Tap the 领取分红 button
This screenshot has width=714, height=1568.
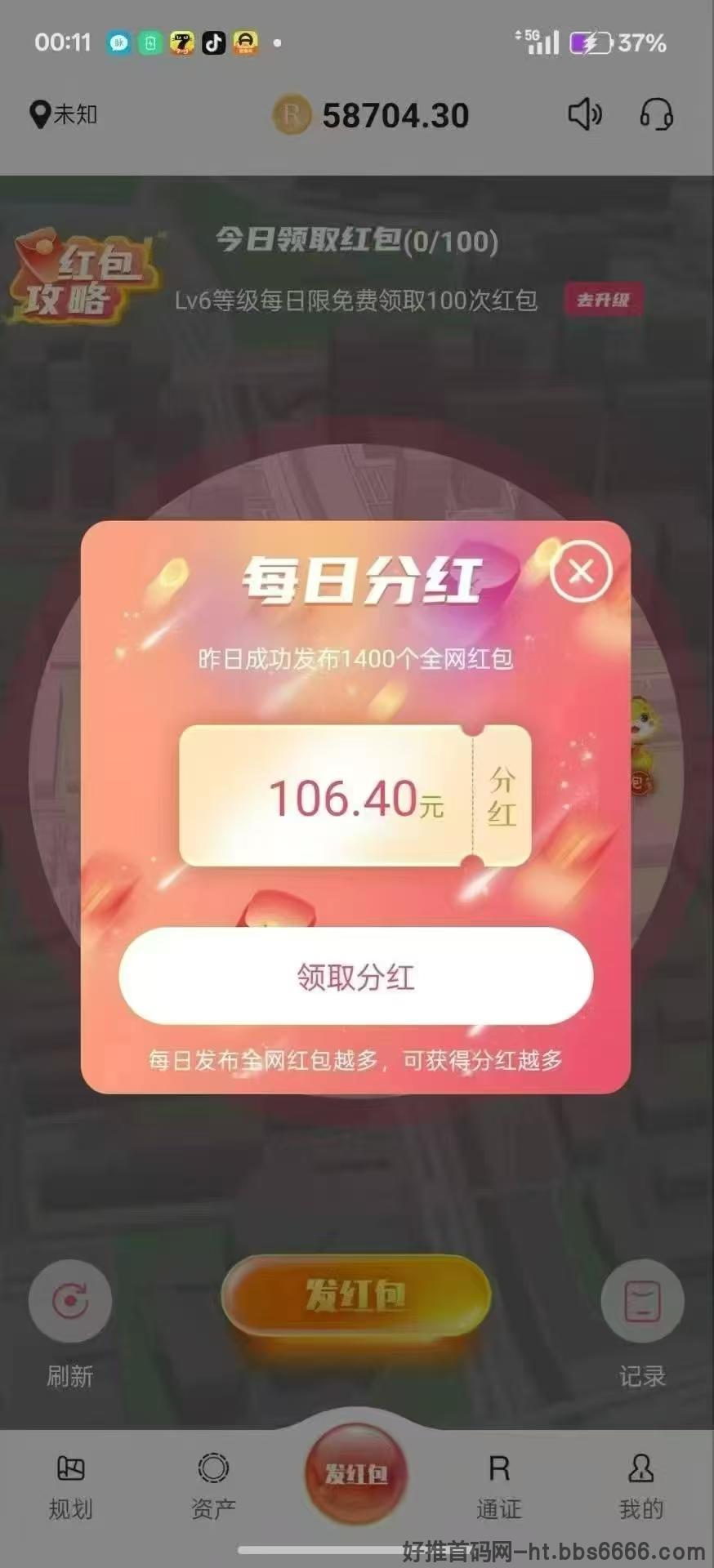tap(356, 976)
